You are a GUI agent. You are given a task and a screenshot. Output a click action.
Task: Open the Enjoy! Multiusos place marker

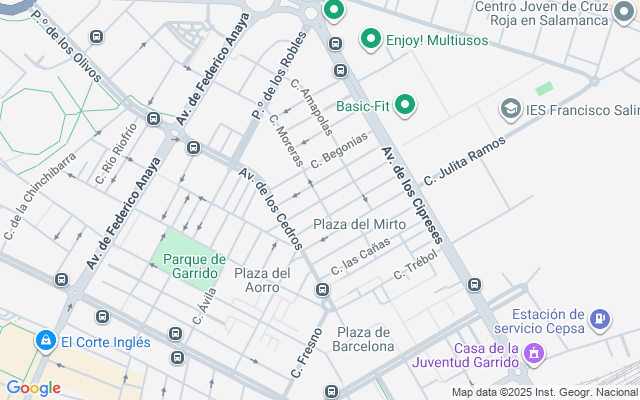pos(370,40)
